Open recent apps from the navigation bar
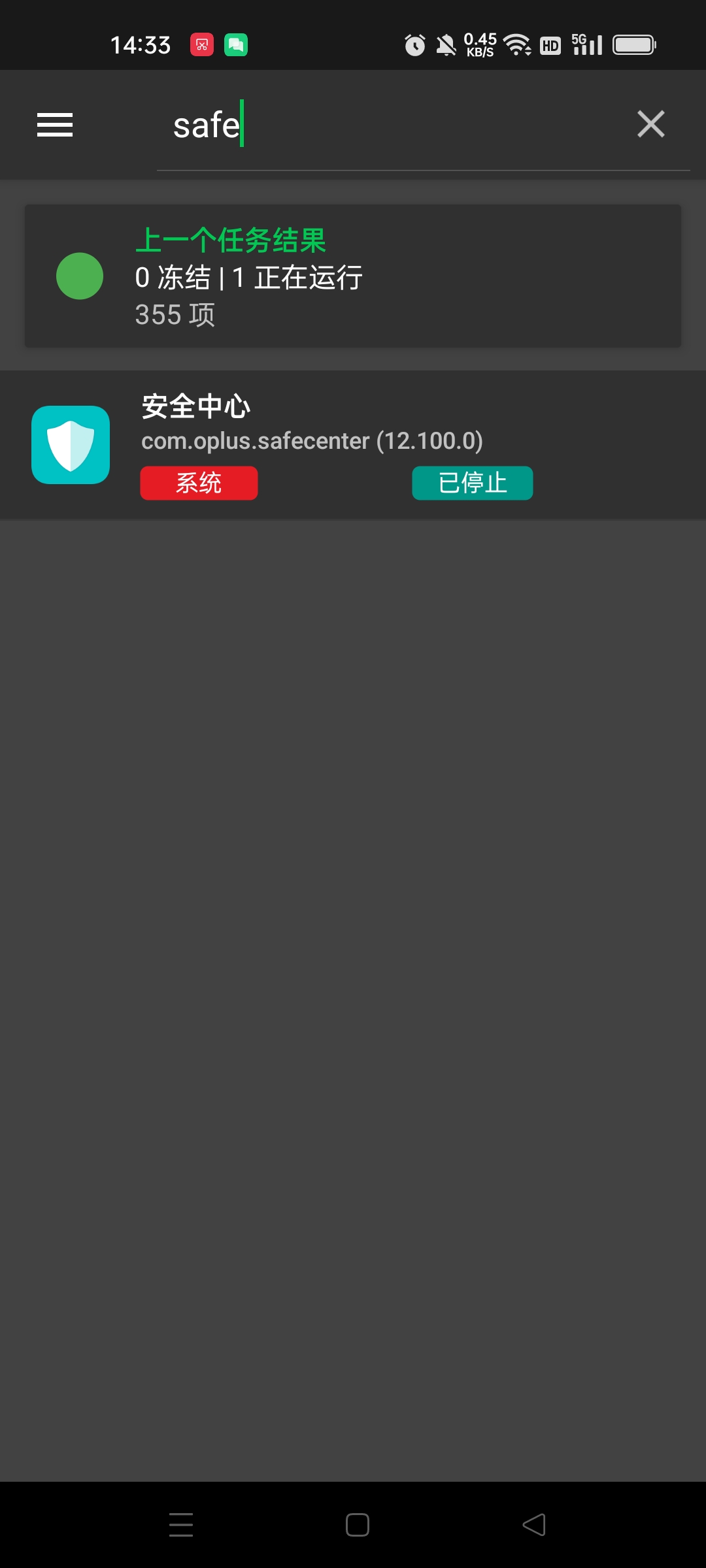This screenshot has height=1568, width=706. (181, 1525)
